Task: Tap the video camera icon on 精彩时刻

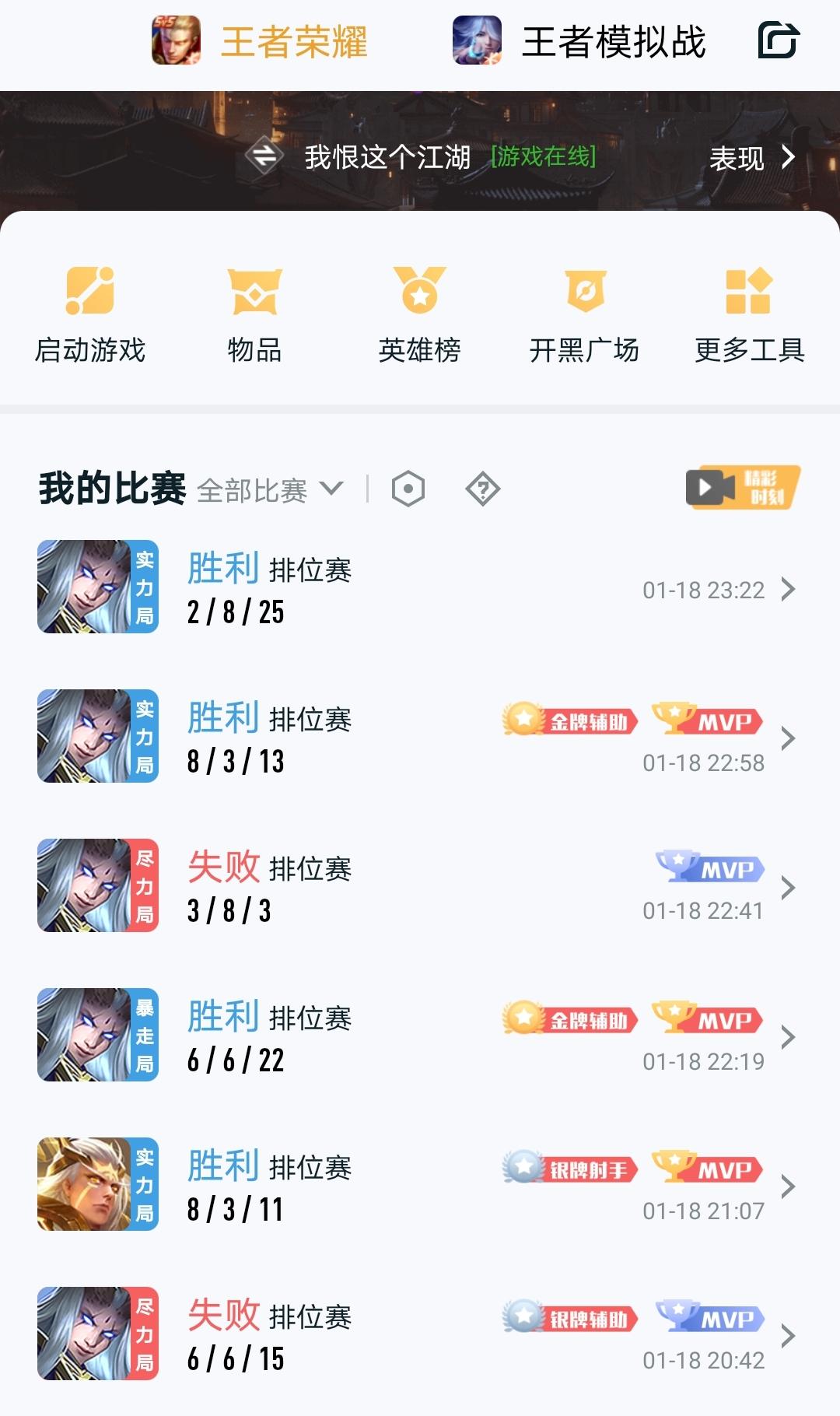Action: tap(706, 489)
